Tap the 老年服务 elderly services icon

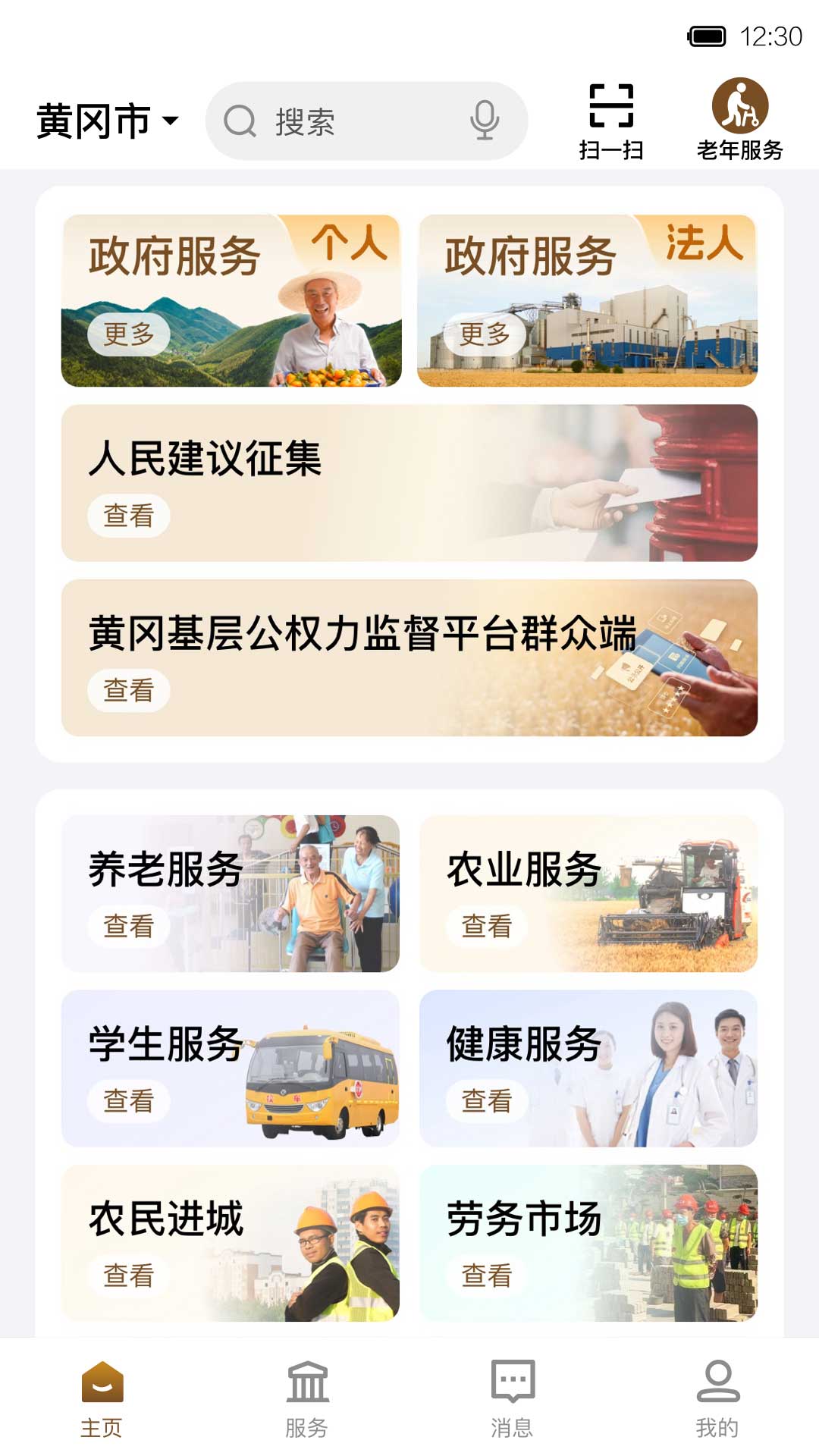(739, 106)
